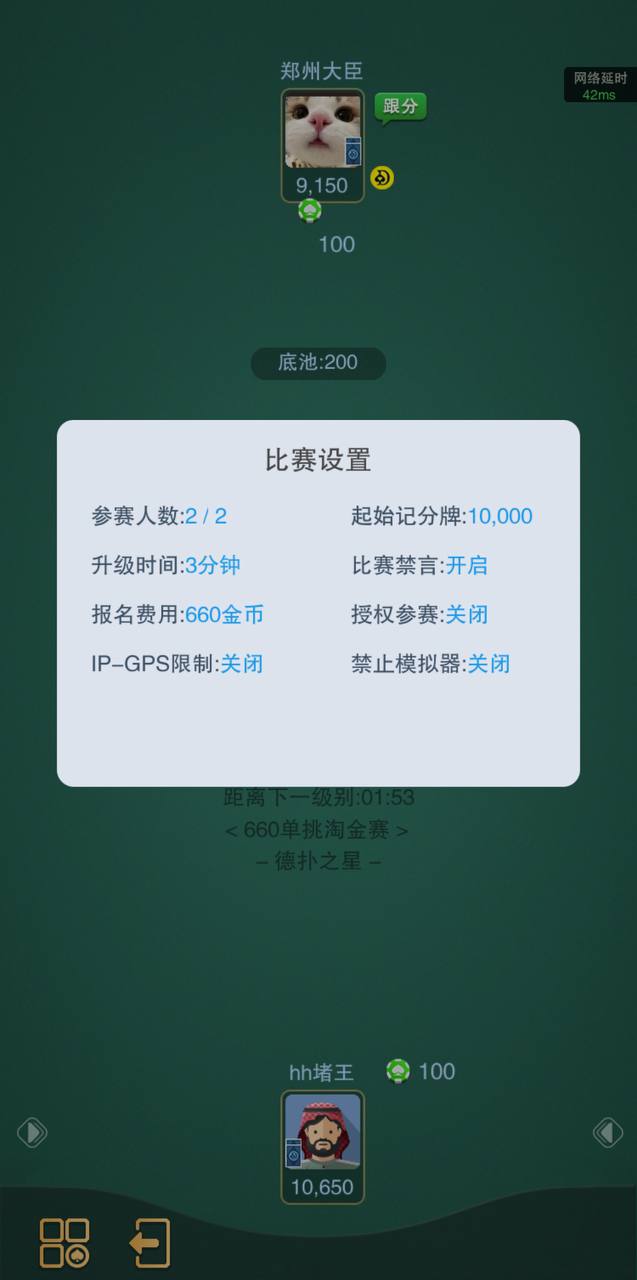Open the left side panel arrow
Screen dimensions: 637x1280
[32, 1132]
